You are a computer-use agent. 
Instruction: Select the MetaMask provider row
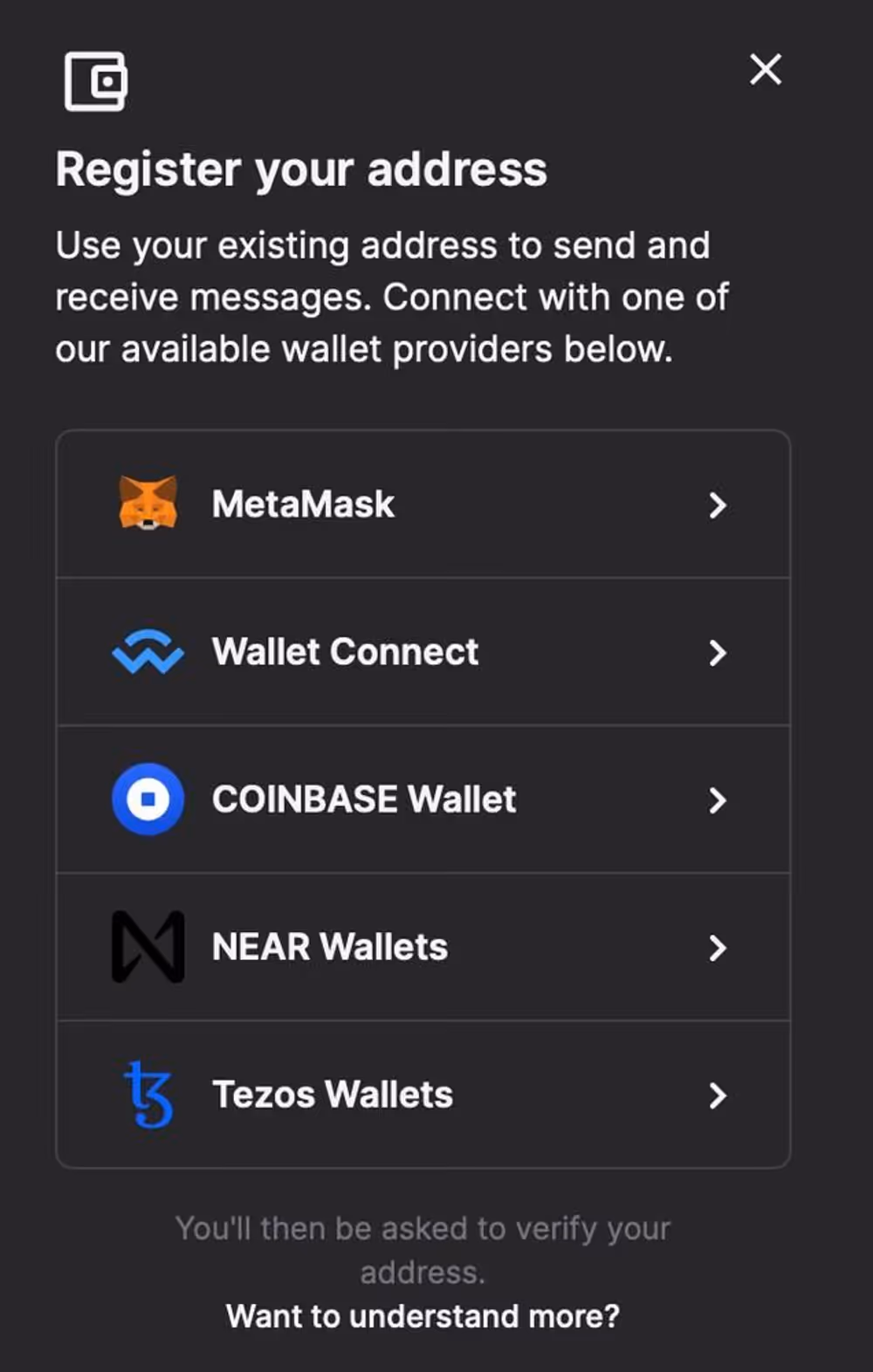tap(423, 504)
